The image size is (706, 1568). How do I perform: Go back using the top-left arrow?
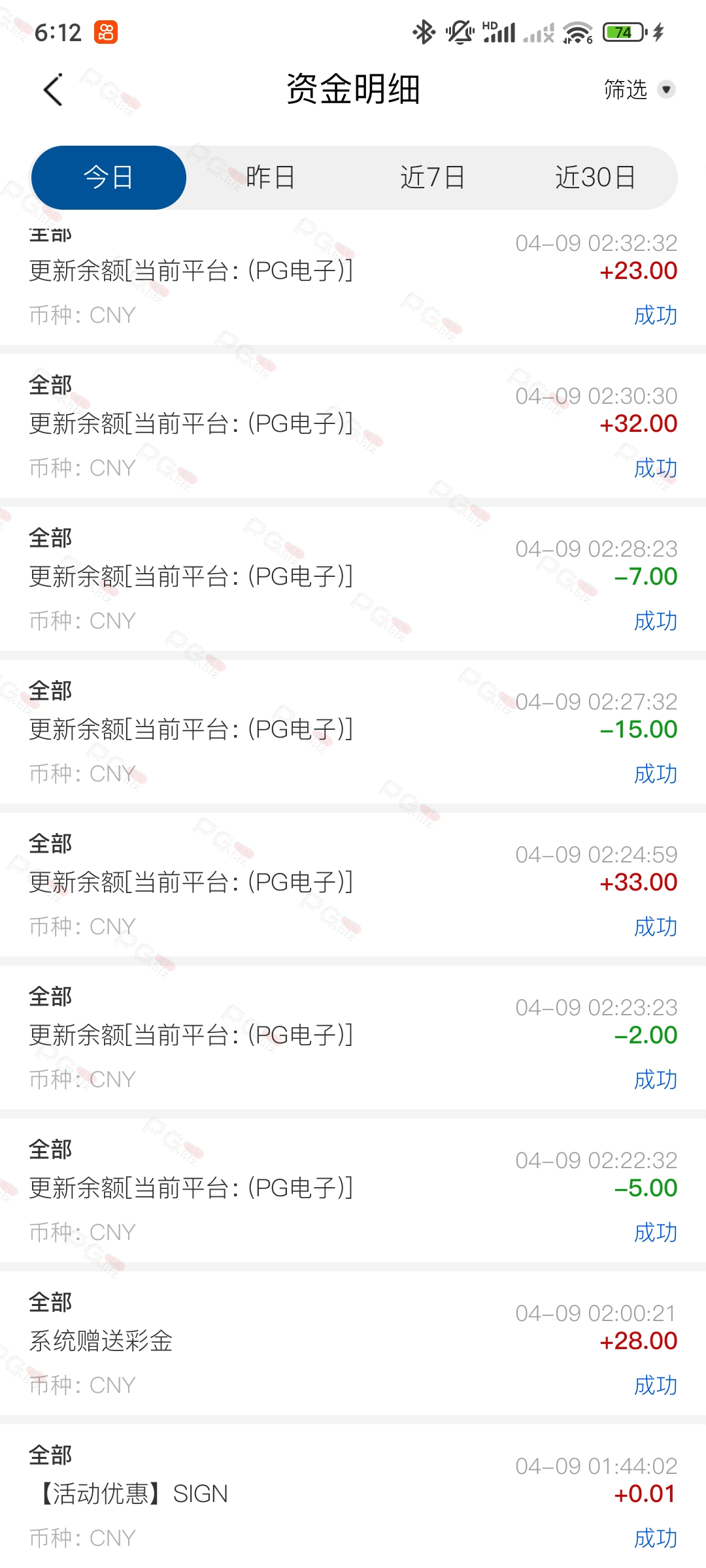[54, 90]
